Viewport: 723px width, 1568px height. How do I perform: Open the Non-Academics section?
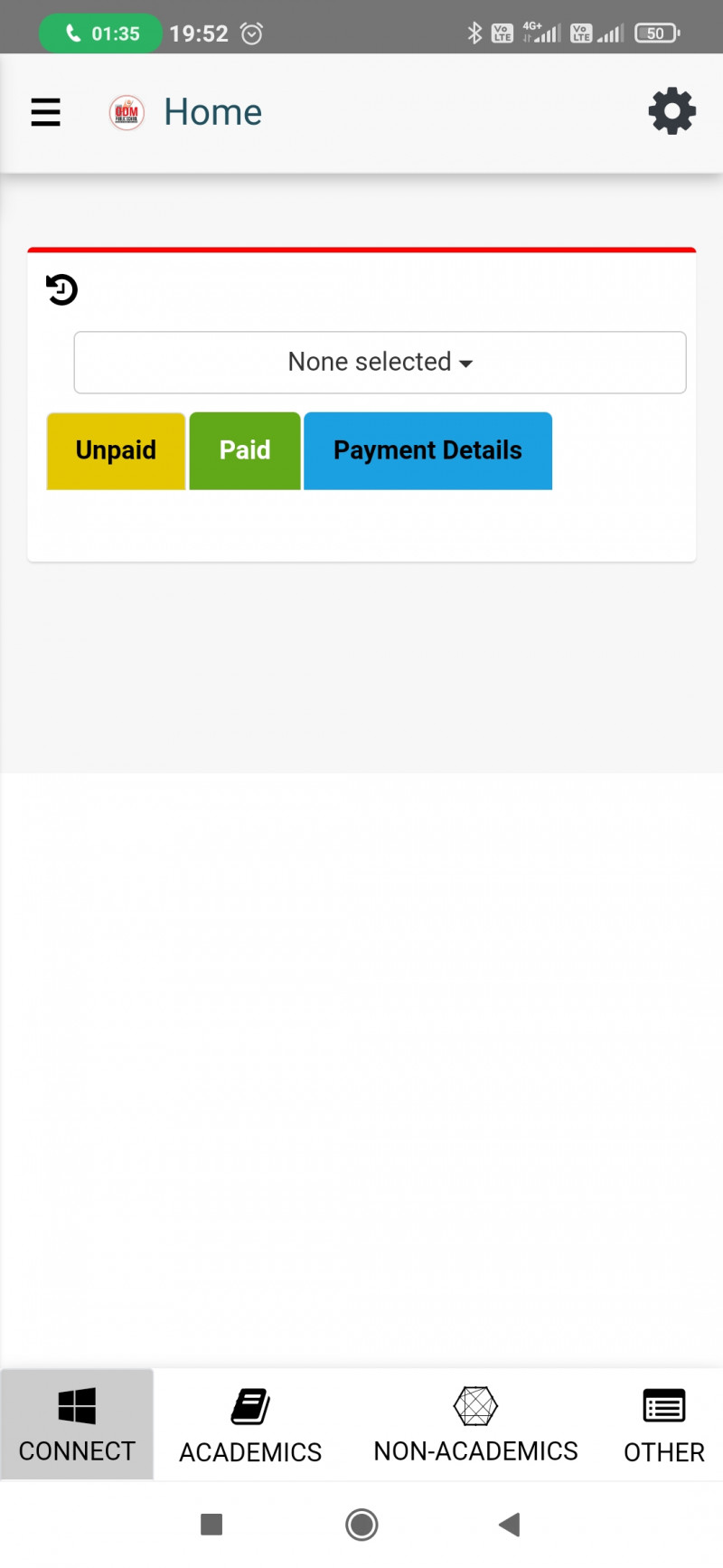[475, 1424]
